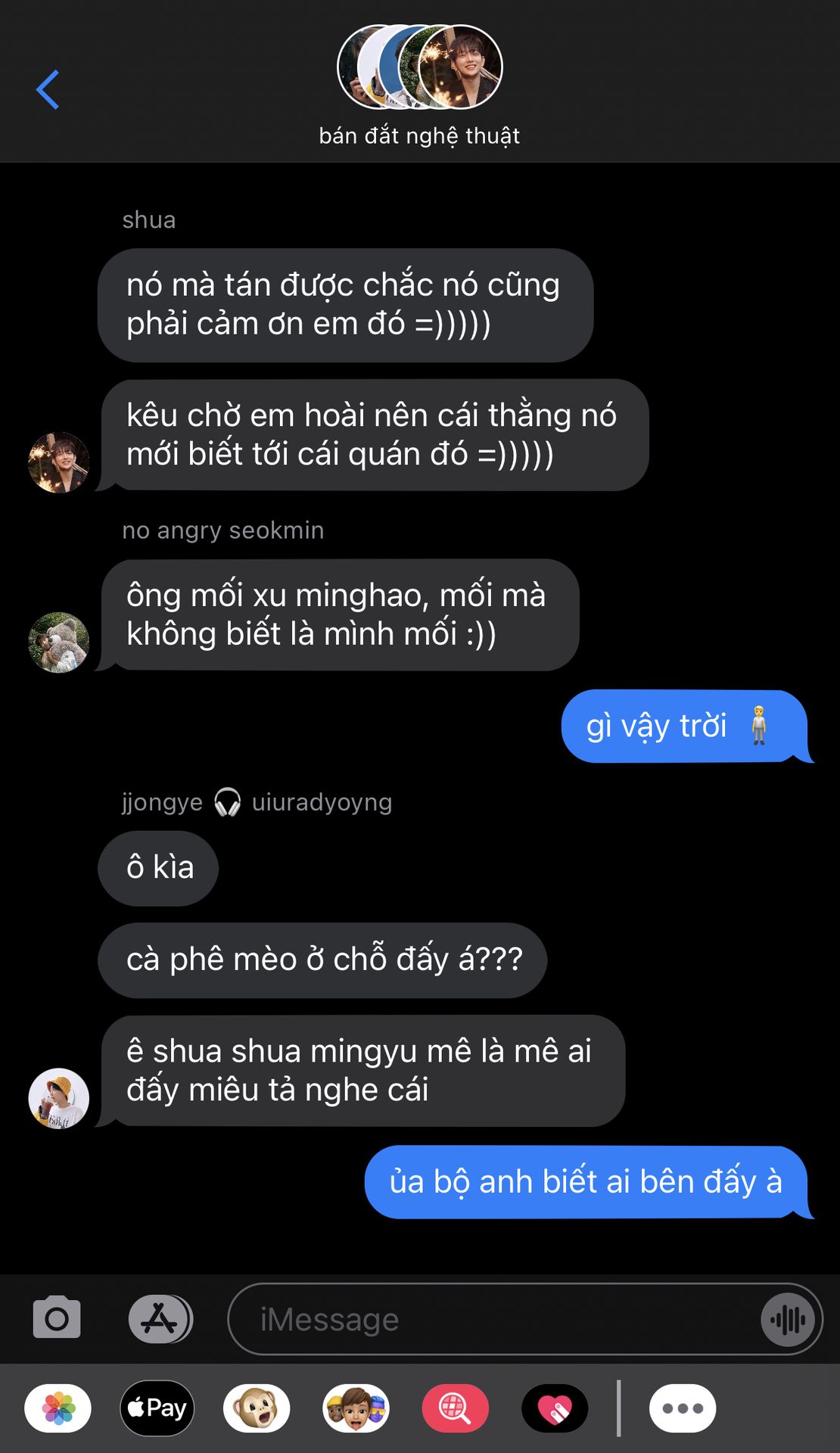Tap jjongye's profile picture

pyautogui.click(x=59, y=1098)
